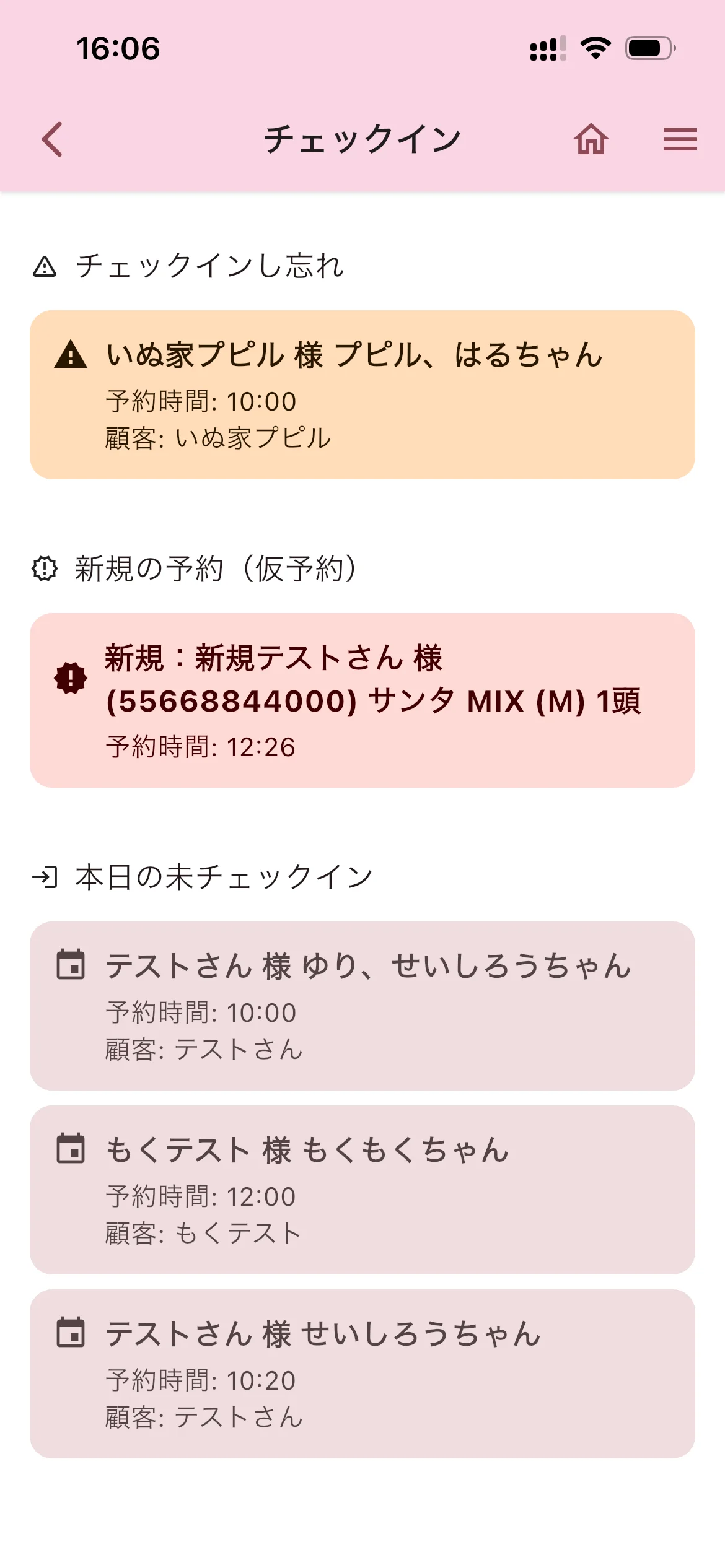Open もくテスト もくもくちゃん 12:00 reservation
The image size is (725, 1568).
coord(362,1190)
